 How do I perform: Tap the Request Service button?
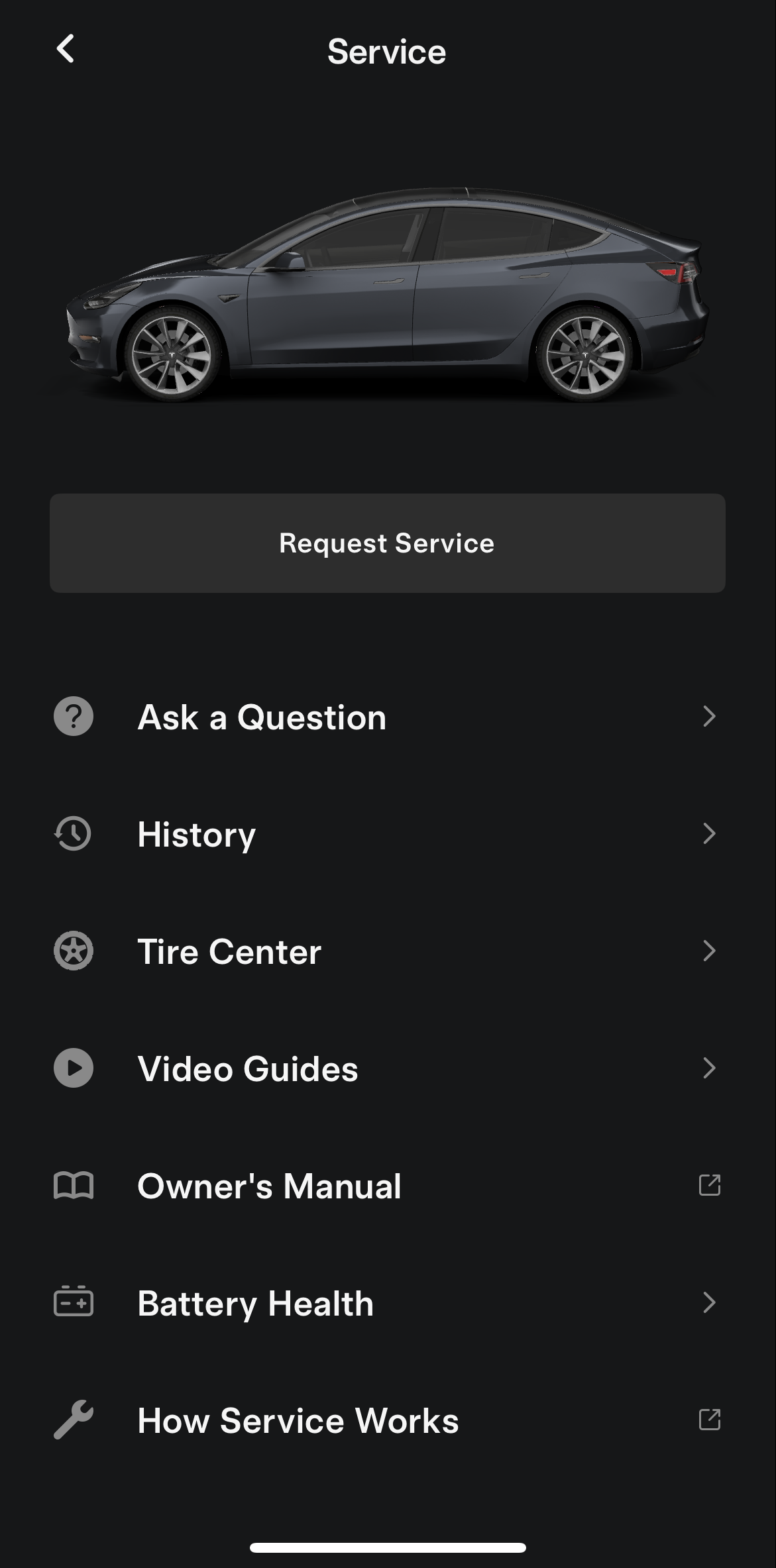(x=387, y=543)
